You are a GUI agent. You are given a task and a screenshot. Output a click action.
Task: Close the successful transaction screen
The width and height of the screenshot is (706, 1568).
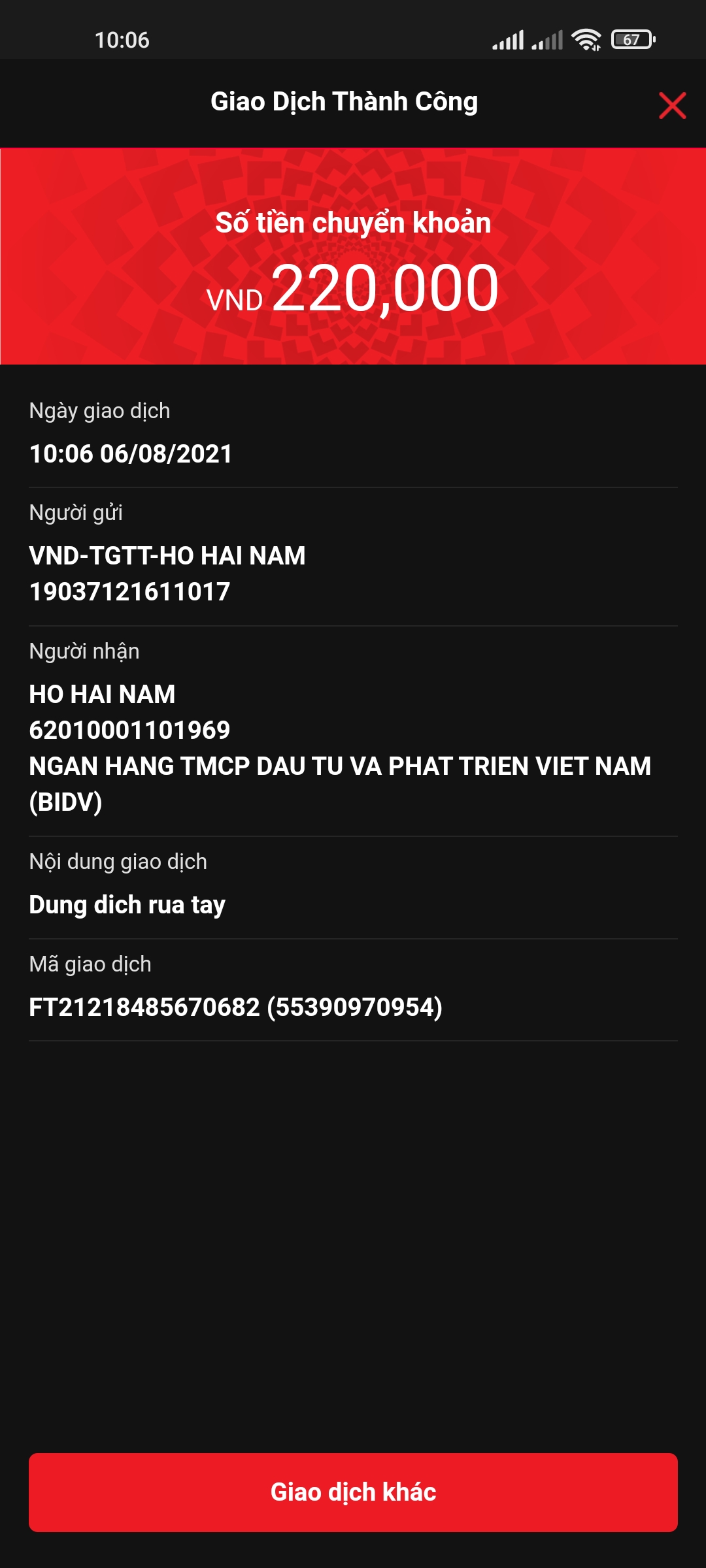point(672,105)
